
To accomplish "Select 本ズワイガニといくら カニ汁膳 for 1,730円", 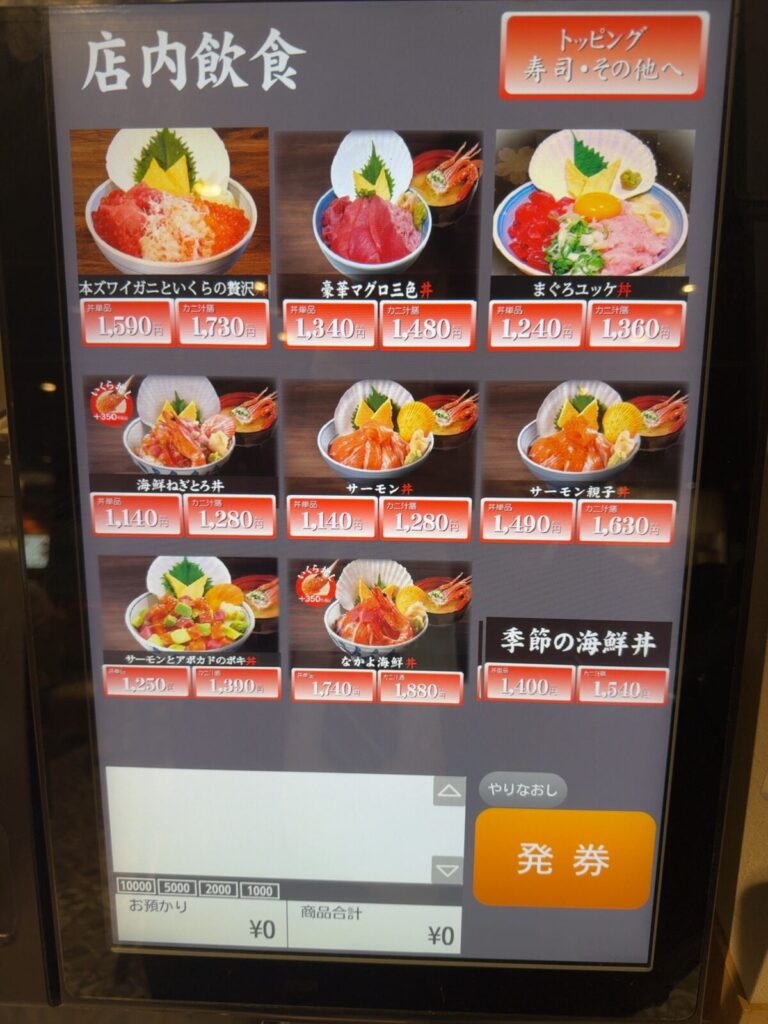I will [223, 323].
